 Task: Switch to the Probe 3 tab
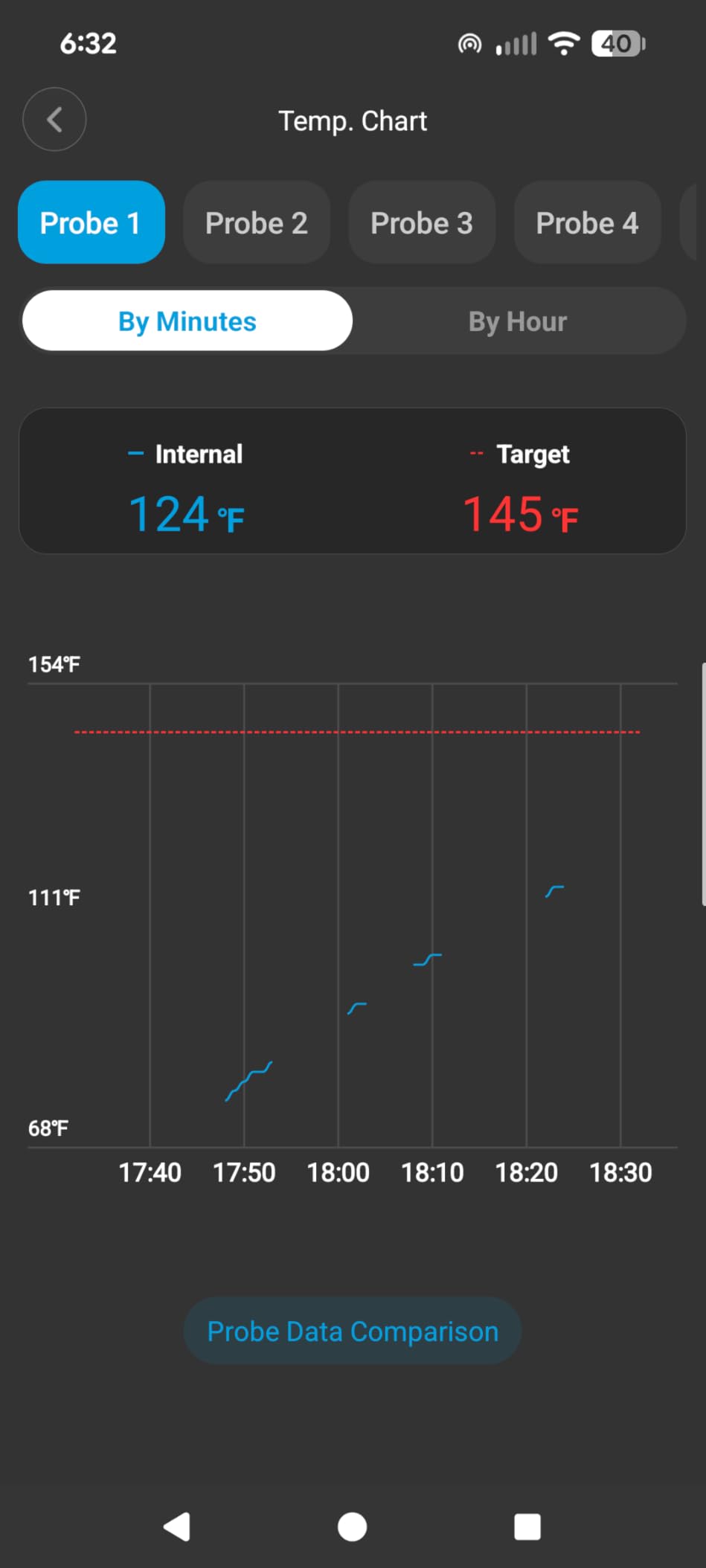coord(422,222)
